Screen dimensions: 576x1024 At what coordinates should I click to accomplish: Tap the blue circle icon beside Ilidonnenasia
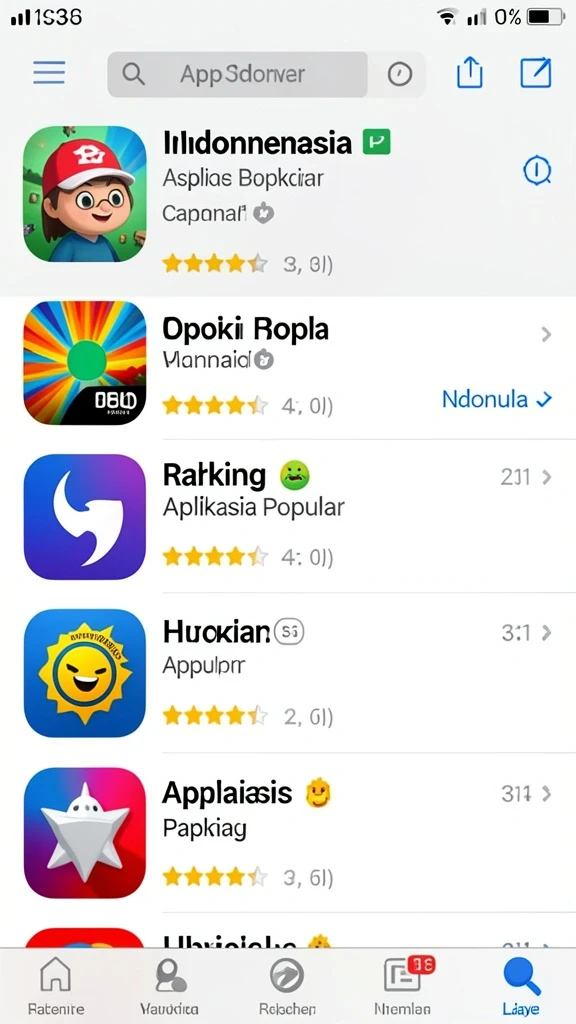537,172
